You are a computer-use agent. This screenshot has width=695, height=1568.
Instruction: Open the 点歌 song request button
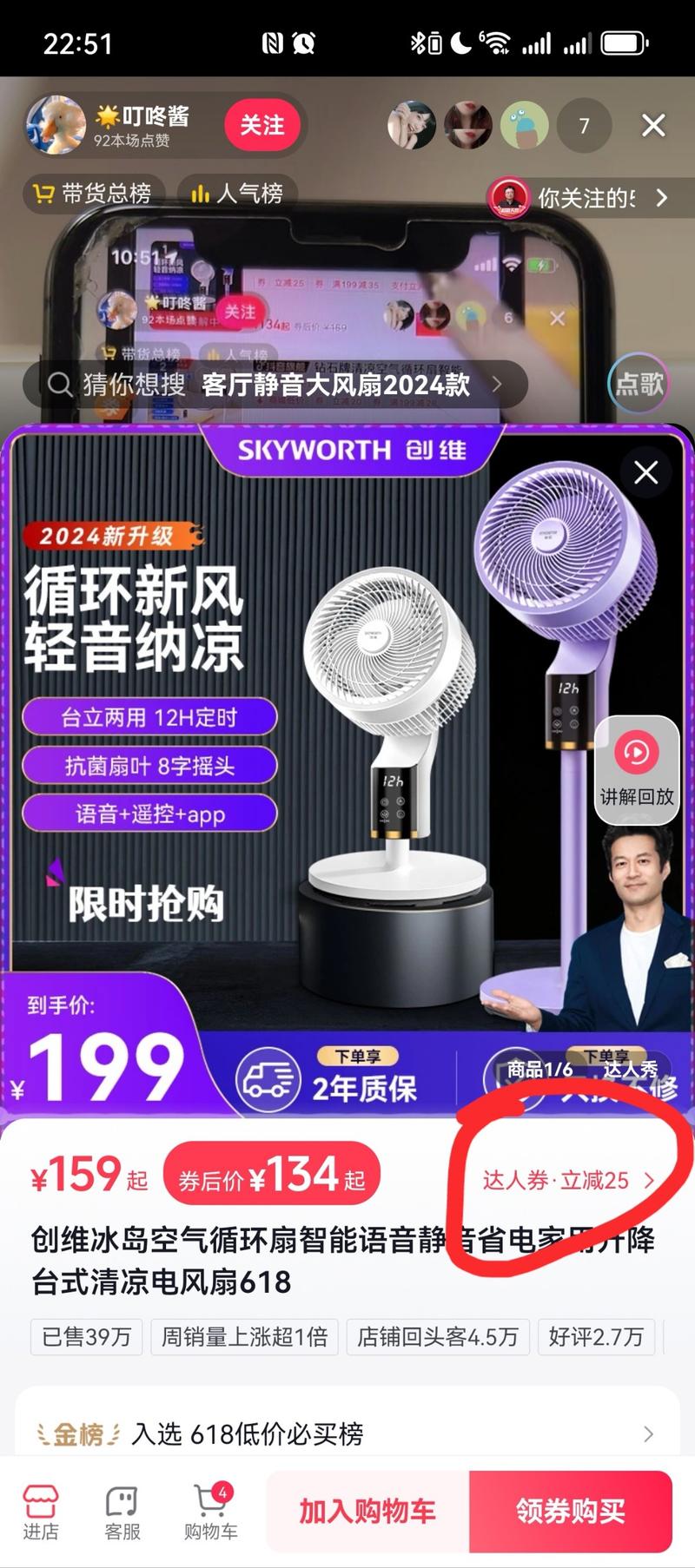639,384
